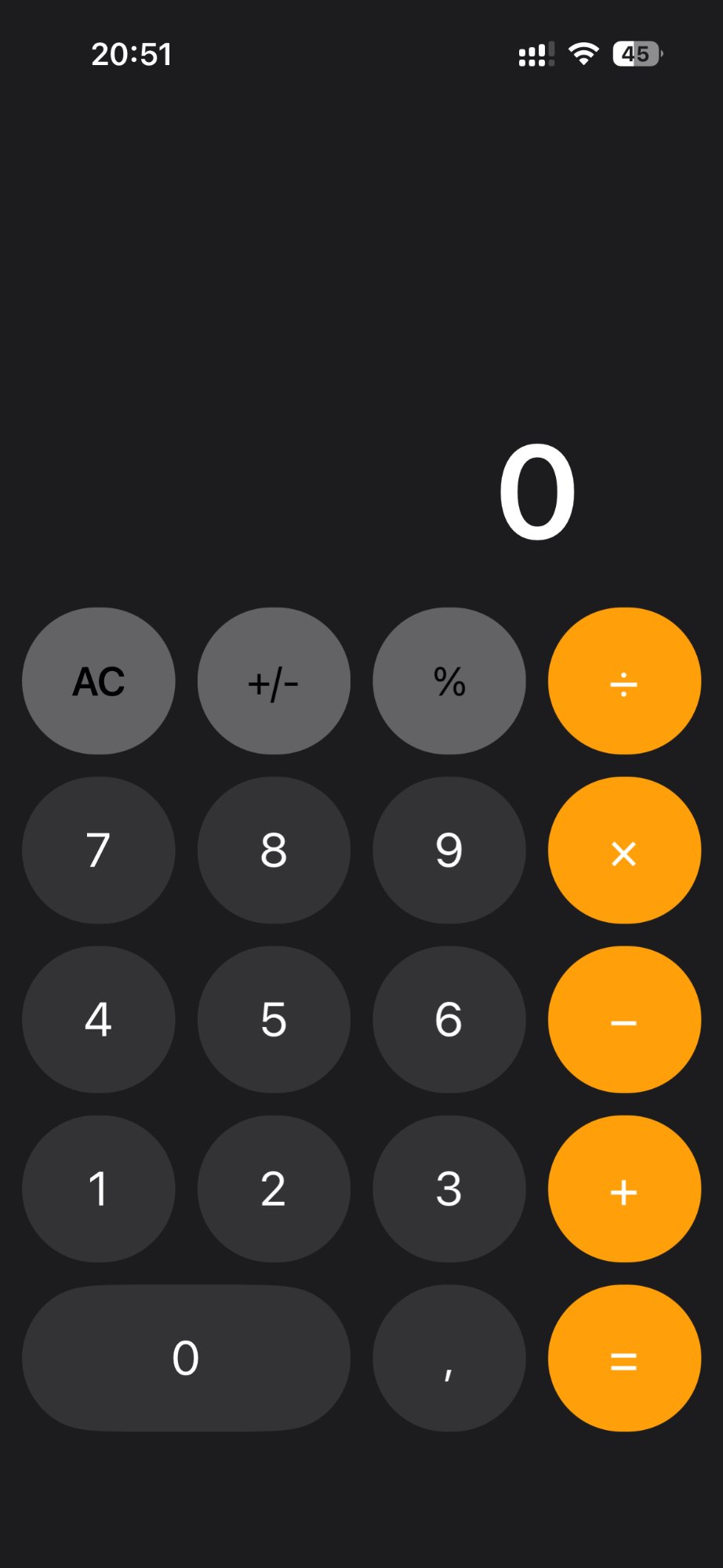This screenshot has width=723, height=1568.
Task: Tap the number 5 key
Action: [273, 1019]
